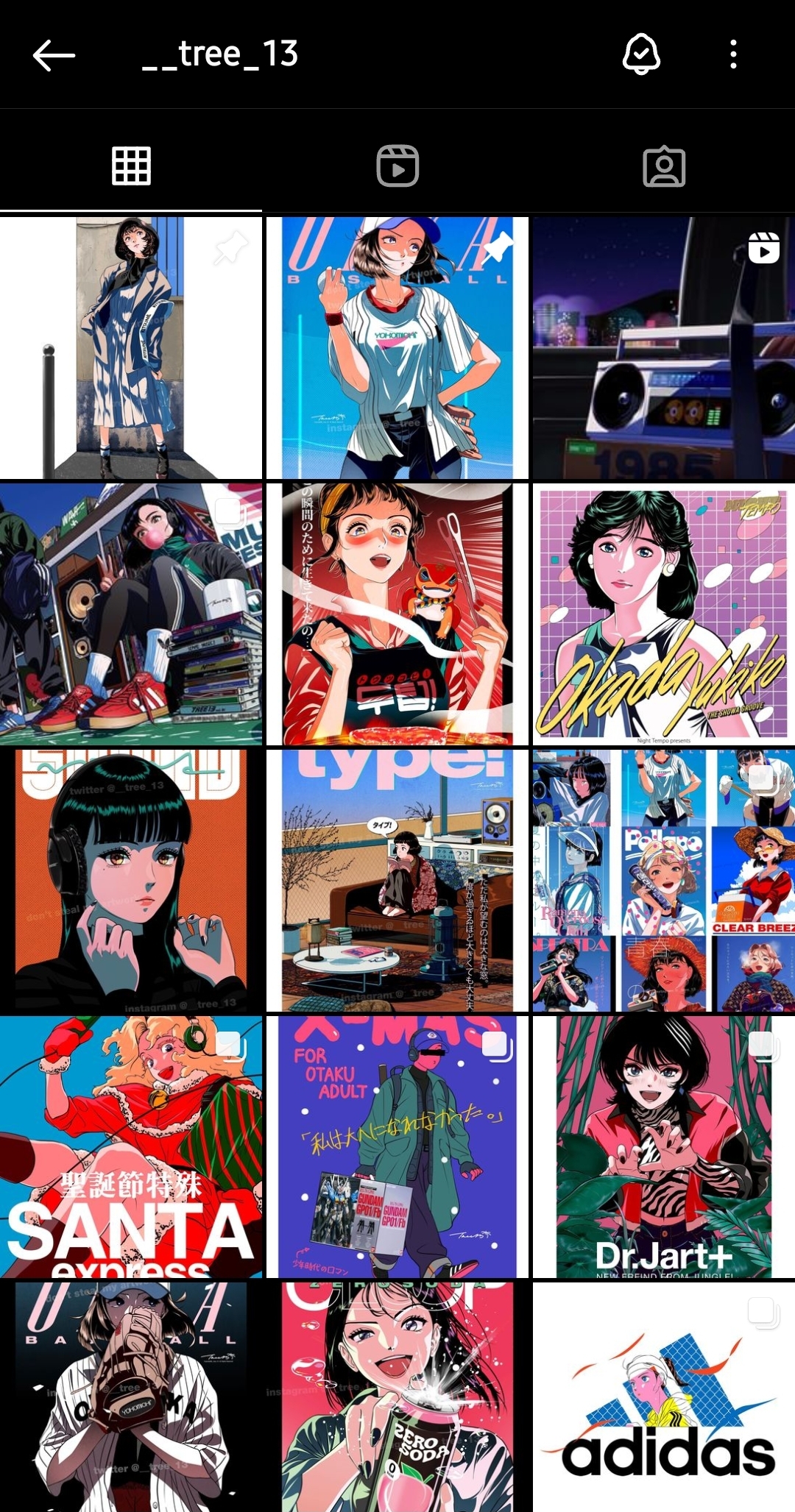Viewport: 795px width, 1512px height.
Task: Go back using the arrow
Action: (54, 55)
